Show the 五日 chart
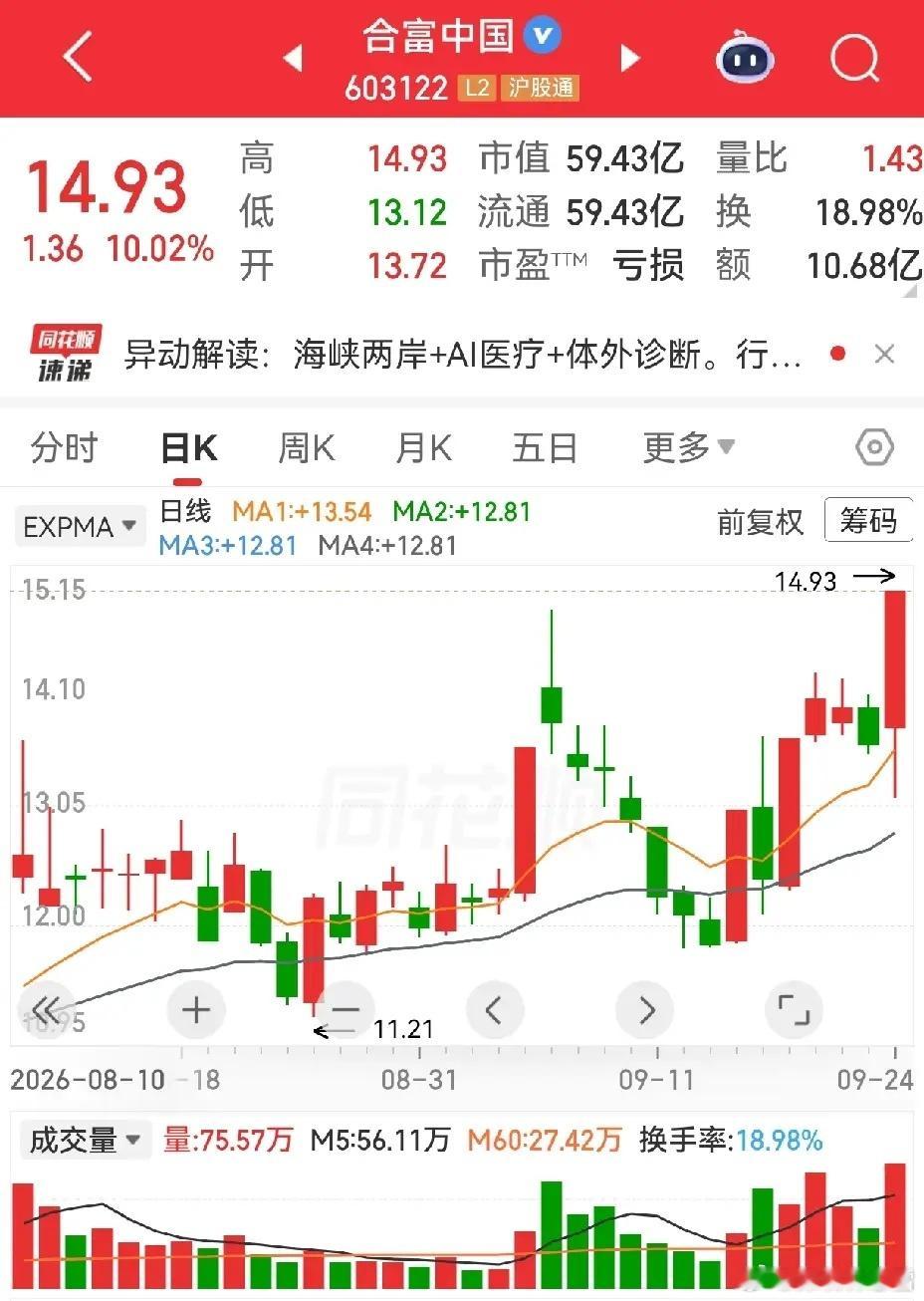Viewport: 924px width, 1301px height. coord(545,448)
